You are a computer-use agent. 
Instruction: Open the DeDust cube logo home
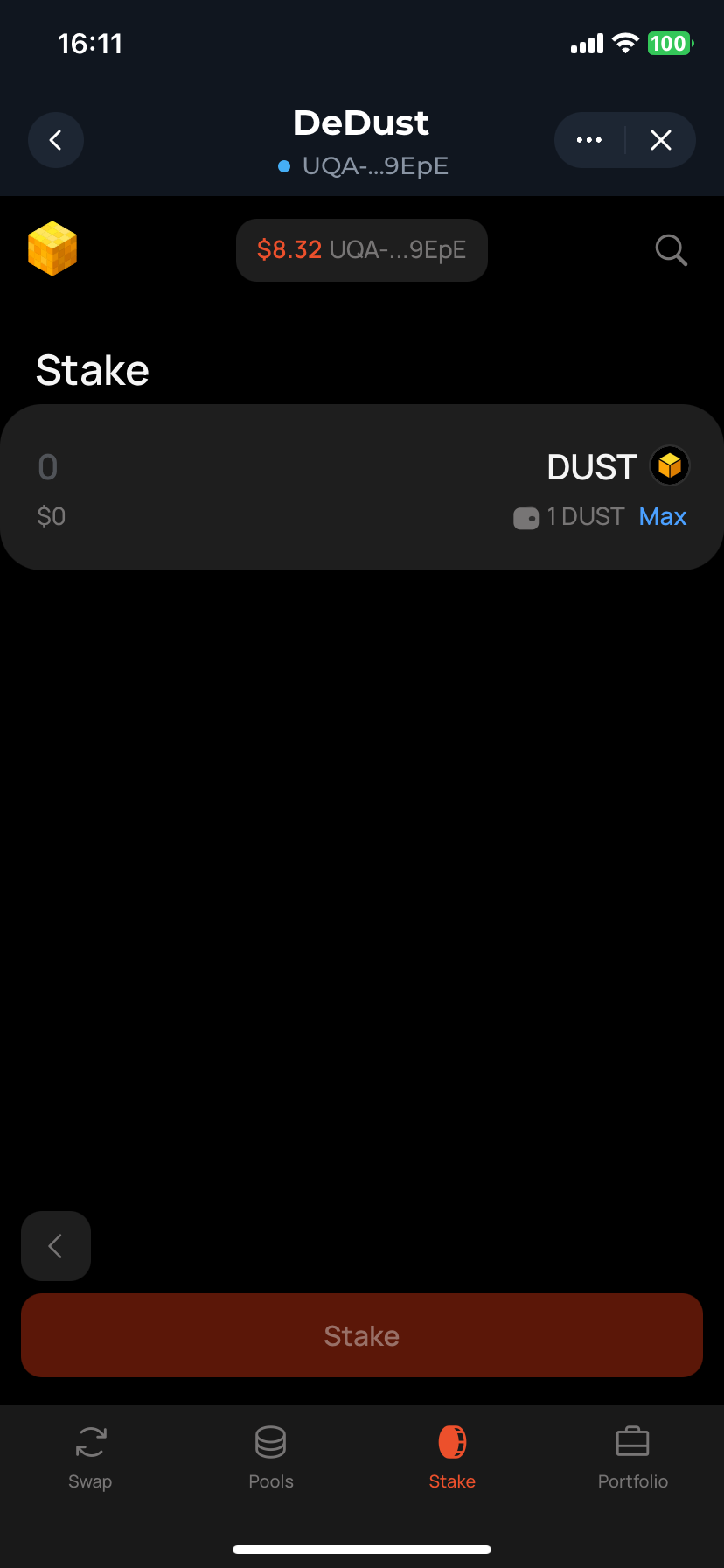(x=52, y=248)
